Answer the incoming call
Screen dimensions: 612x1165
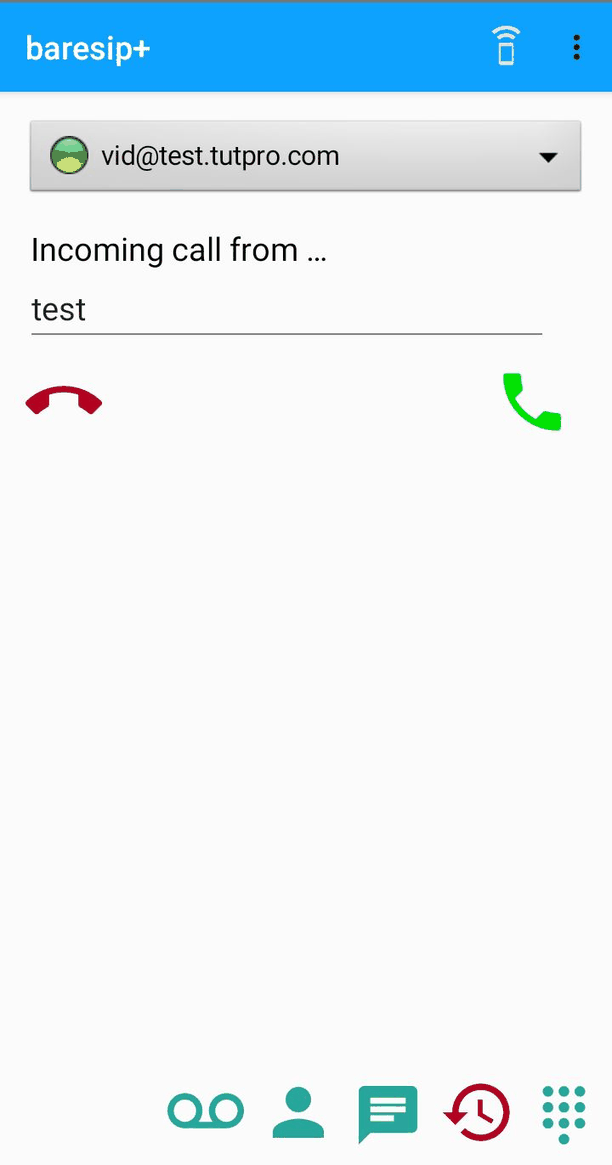click(x=531, y=402)
